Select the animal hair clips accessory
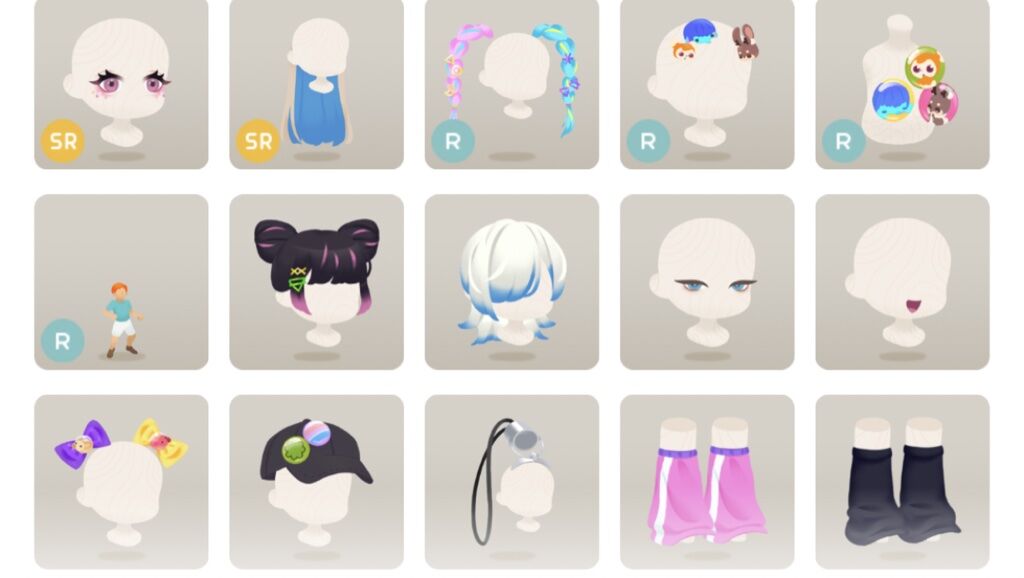The width and height of the screenshot is (1024, 578). click(707, 82)
